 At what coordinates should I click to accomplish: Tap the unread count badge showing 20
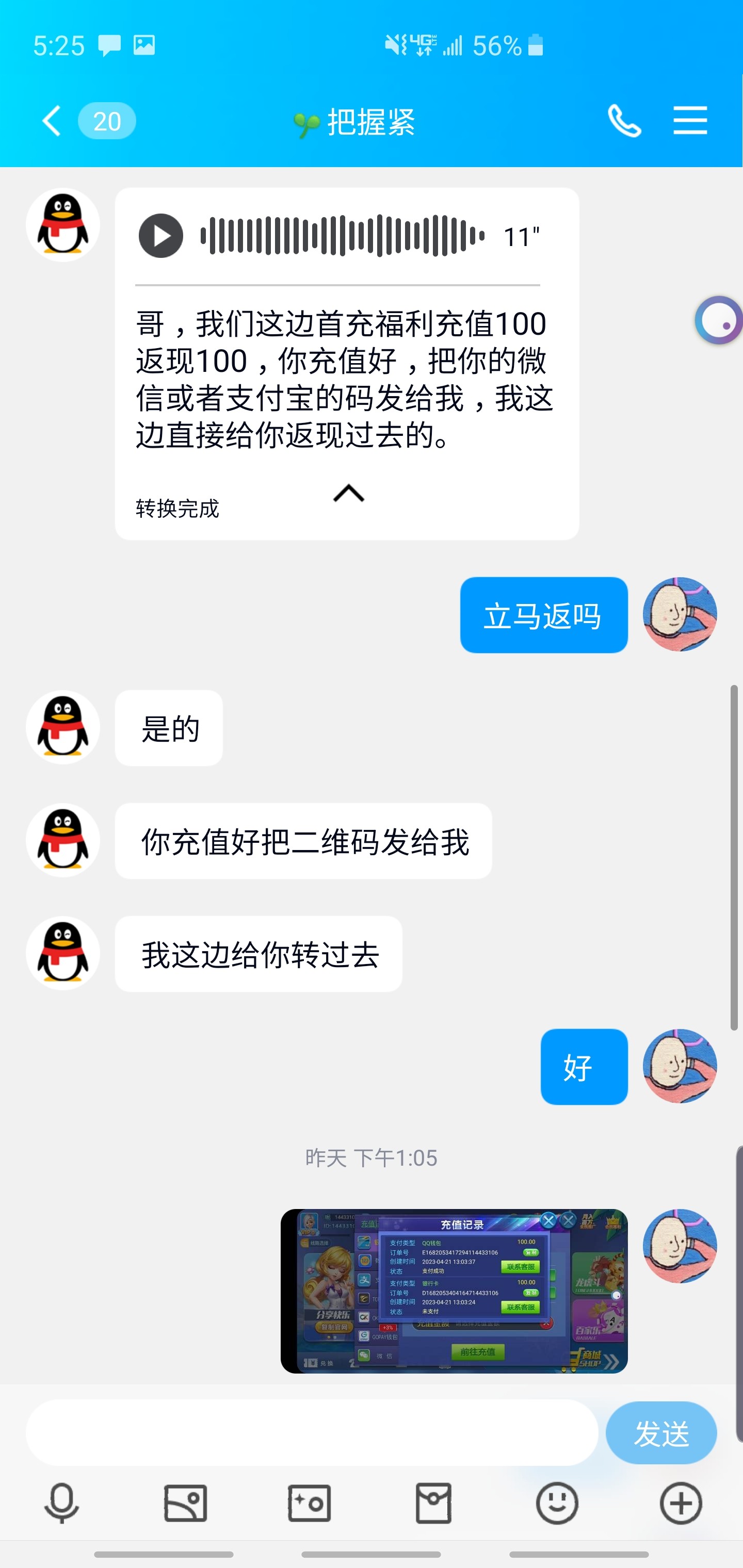pos(108,121)
